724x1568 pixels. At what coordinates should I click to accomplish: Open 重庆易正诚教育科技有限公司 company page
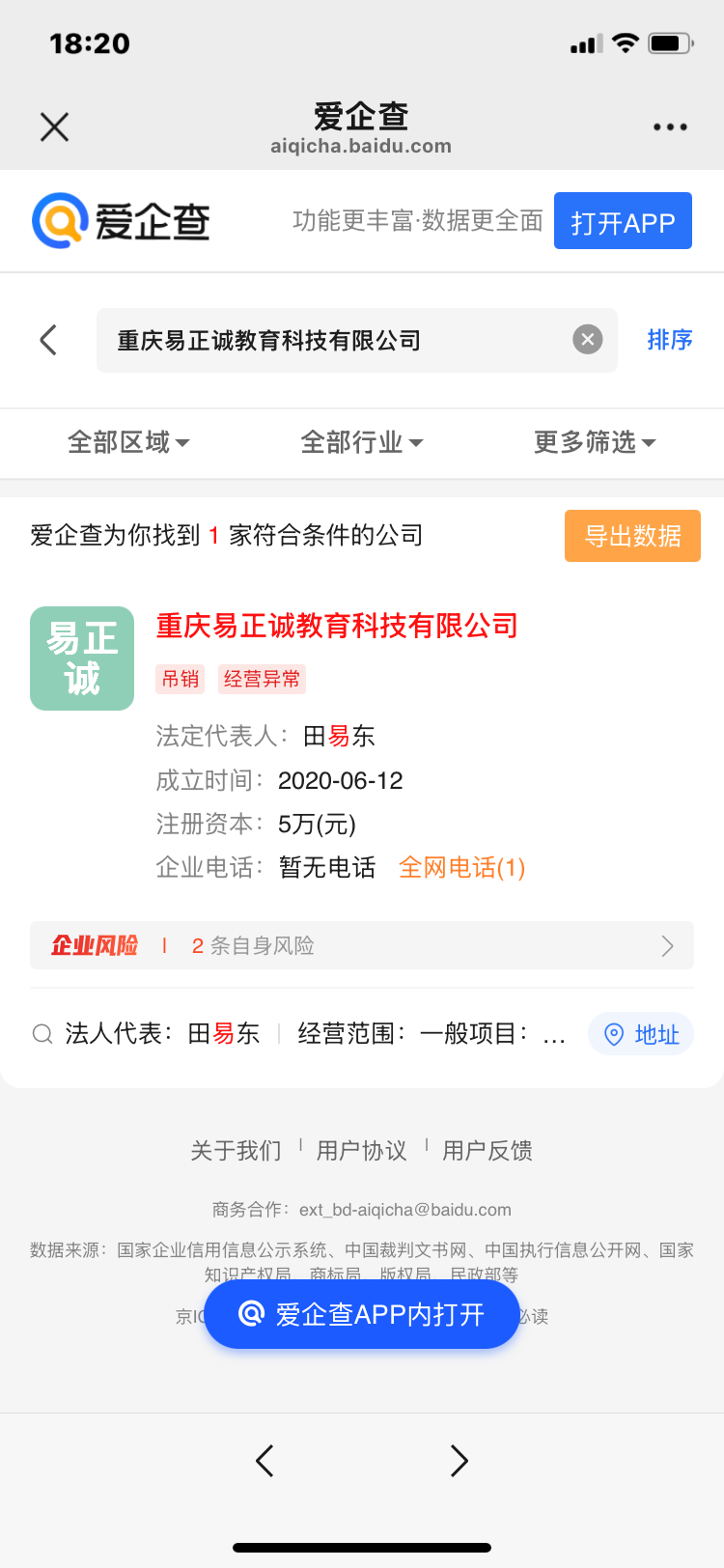(x=337, y=627)
